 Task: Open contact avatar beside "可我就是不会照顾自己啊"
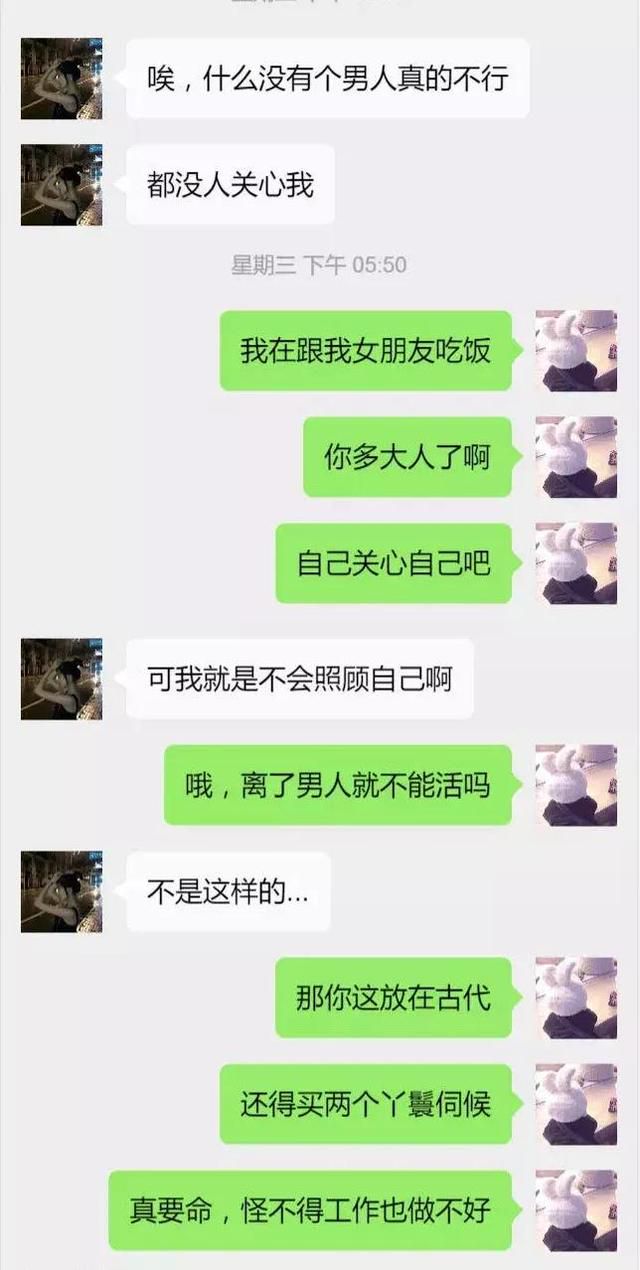click(61, 679)
